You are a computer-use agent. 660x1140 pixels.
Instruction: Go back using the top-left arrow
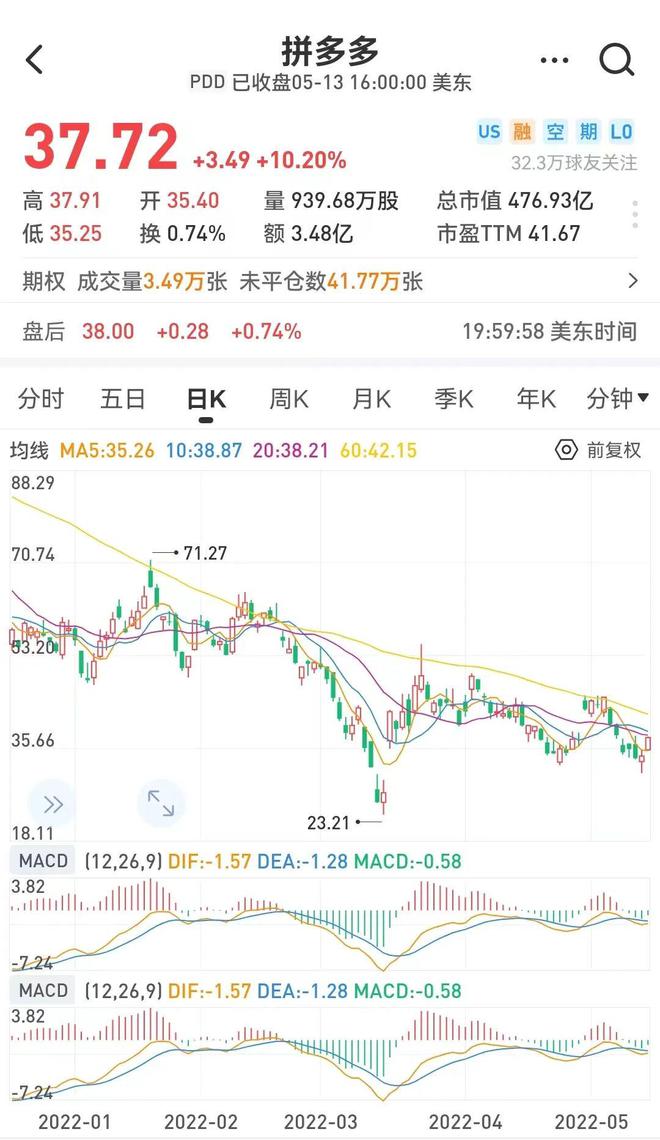pos(35,60)
